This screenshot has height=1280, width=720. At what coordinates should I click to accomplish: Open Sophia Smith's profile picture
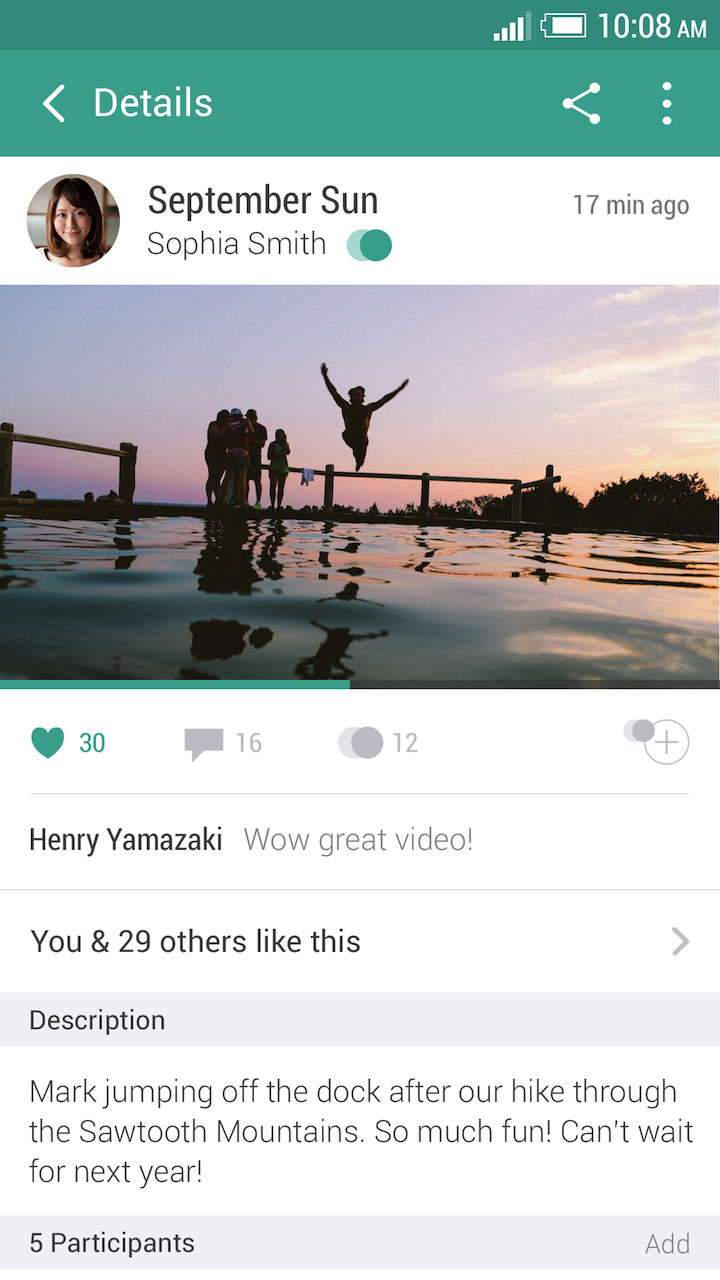point(73,221)
